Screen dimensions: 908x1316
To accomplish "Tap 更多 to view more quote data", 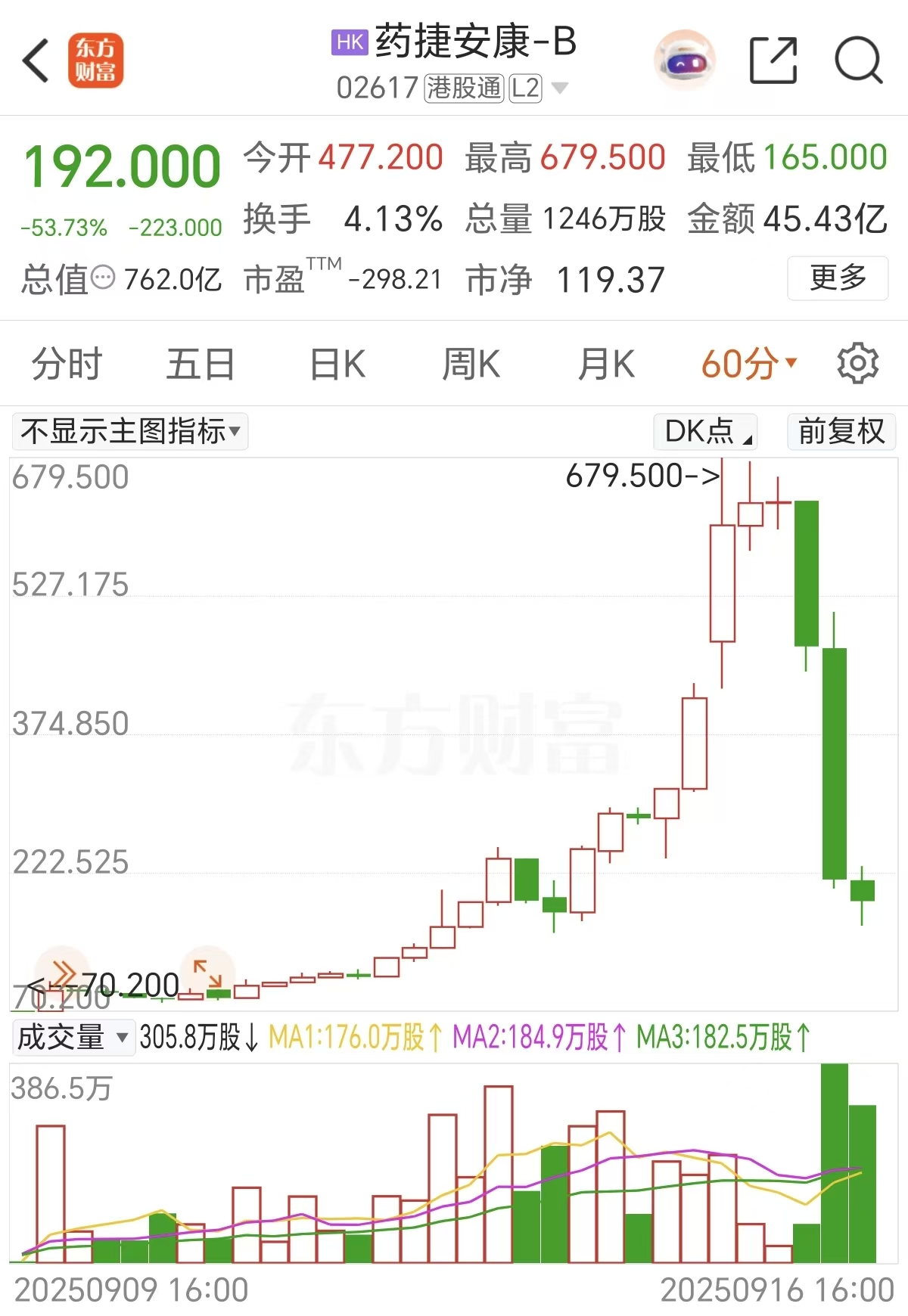I will (838, 278).
